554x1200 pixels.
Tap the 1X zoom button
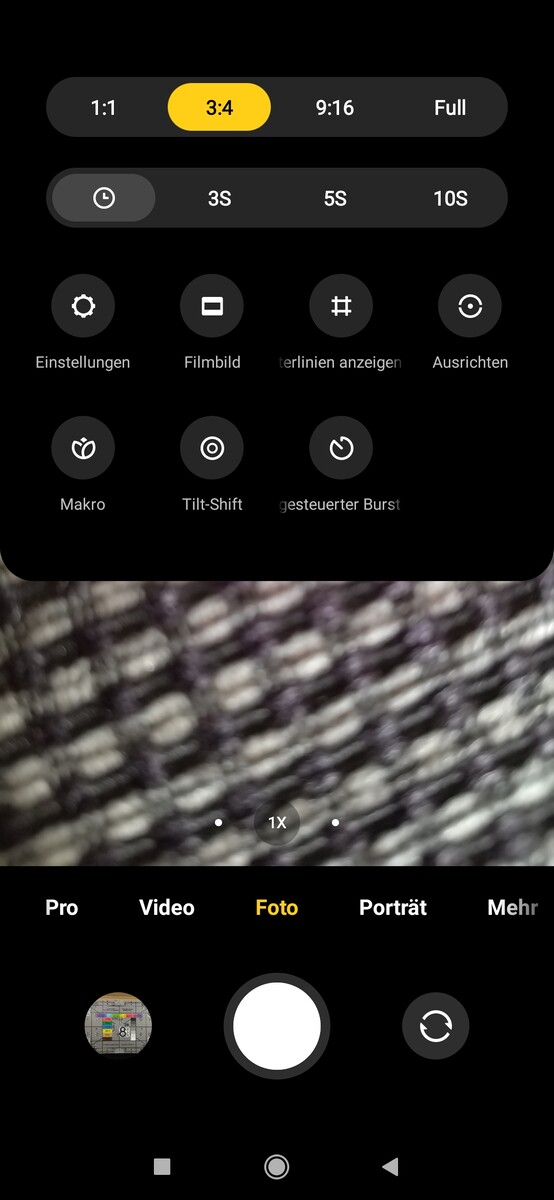pos(277,822)
